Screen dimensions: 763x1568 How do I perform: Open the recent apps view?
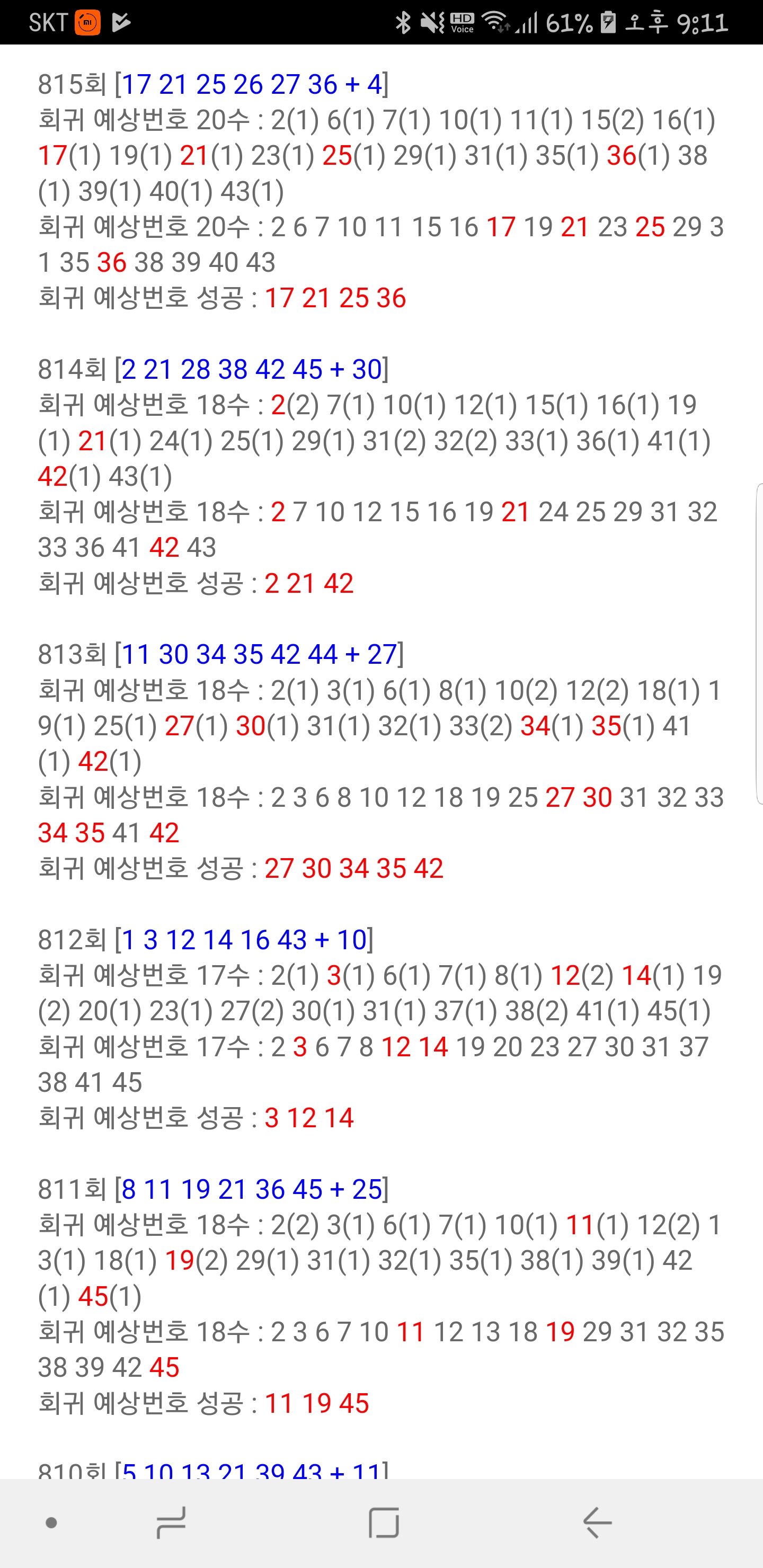[171, 1522]
